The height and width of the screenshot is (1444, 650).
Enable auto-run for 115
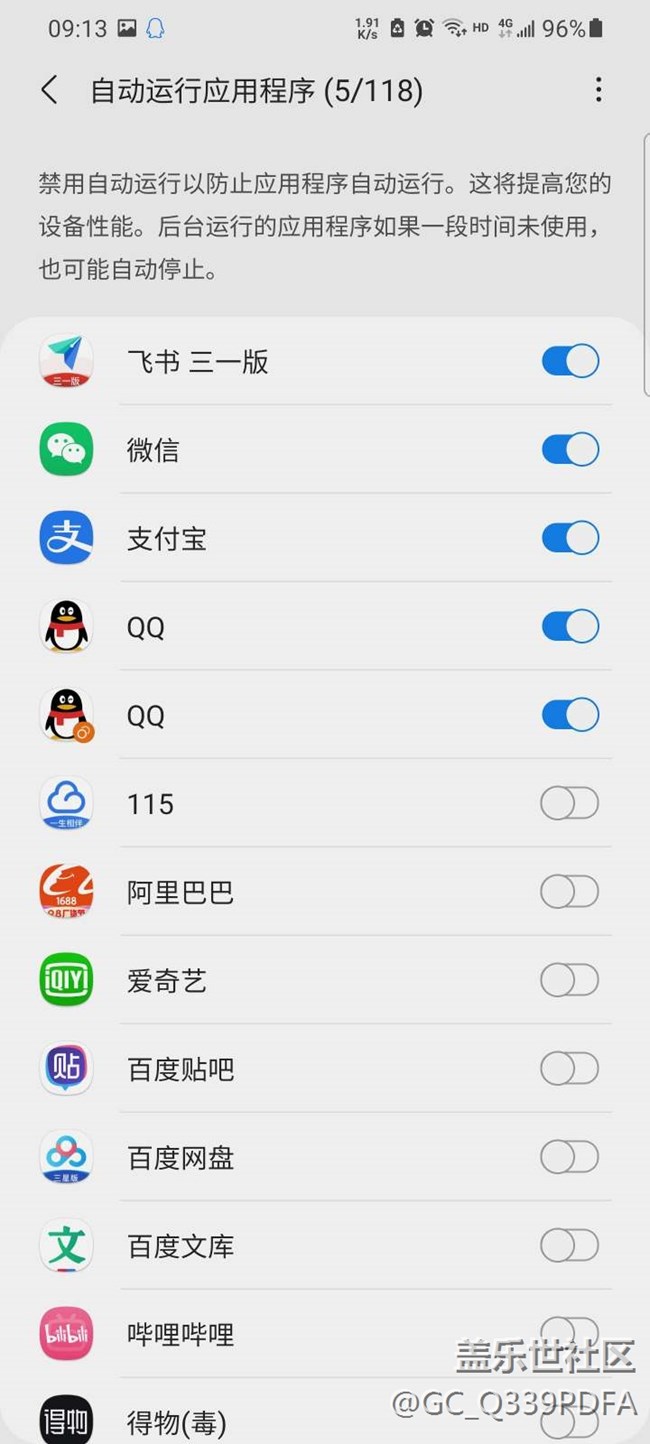(x=570, y=803)
